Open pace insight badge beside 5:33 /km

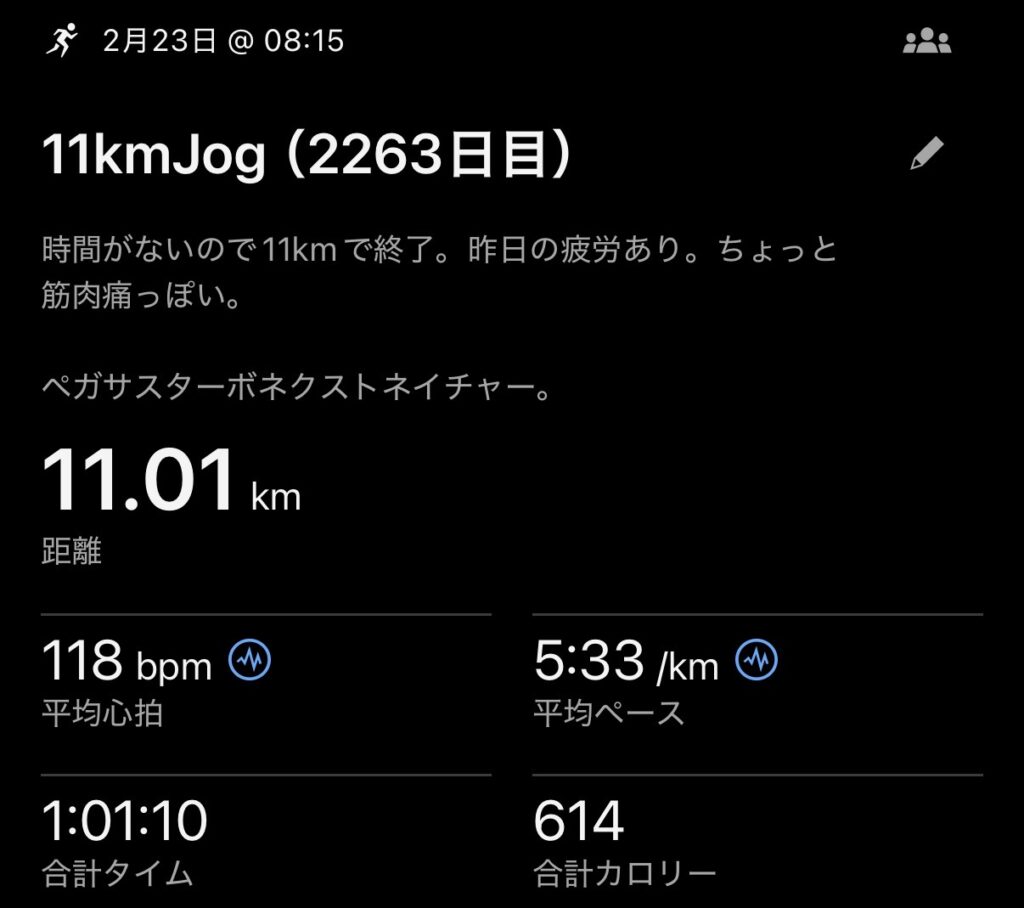pyautogui.click(x=757, y=661)
